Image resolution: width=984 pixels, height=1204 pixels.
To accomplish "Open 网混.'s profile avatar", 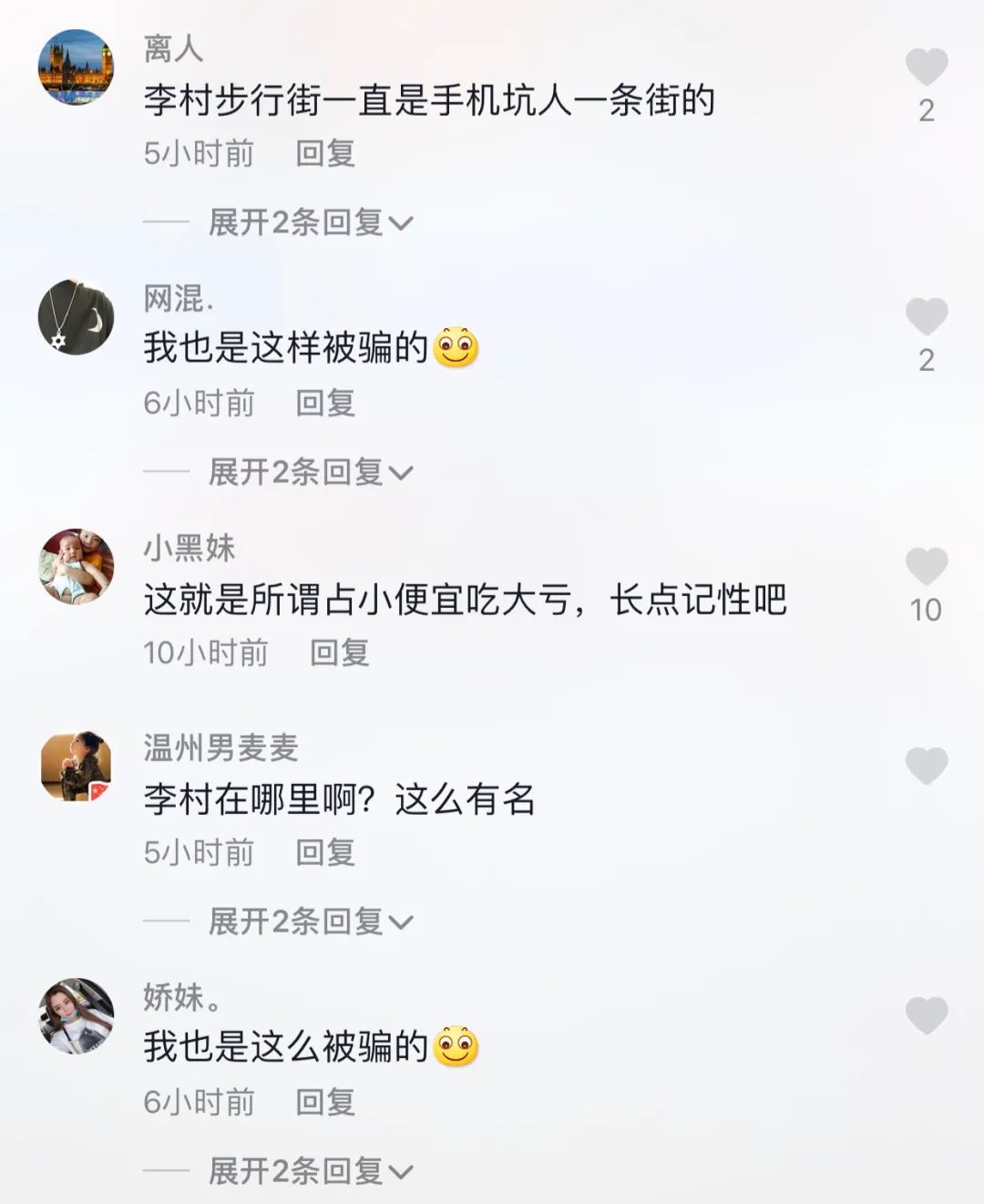I will [76, 317].
